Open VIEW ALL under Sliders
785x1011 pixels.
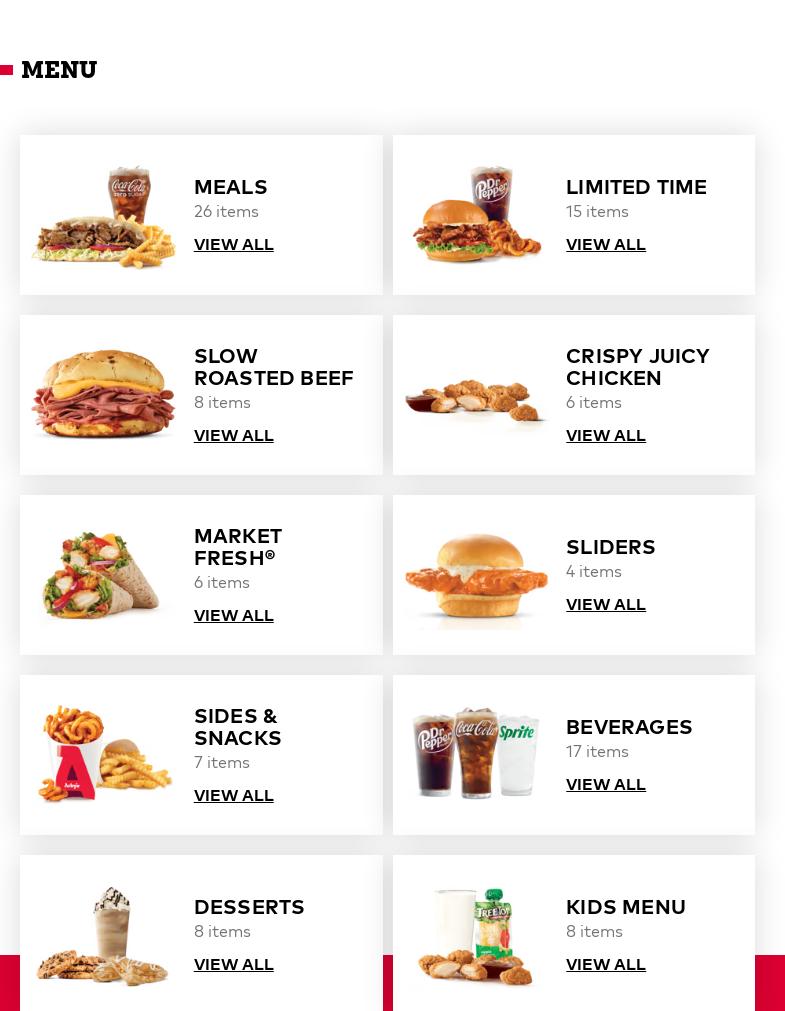point(605,604)
